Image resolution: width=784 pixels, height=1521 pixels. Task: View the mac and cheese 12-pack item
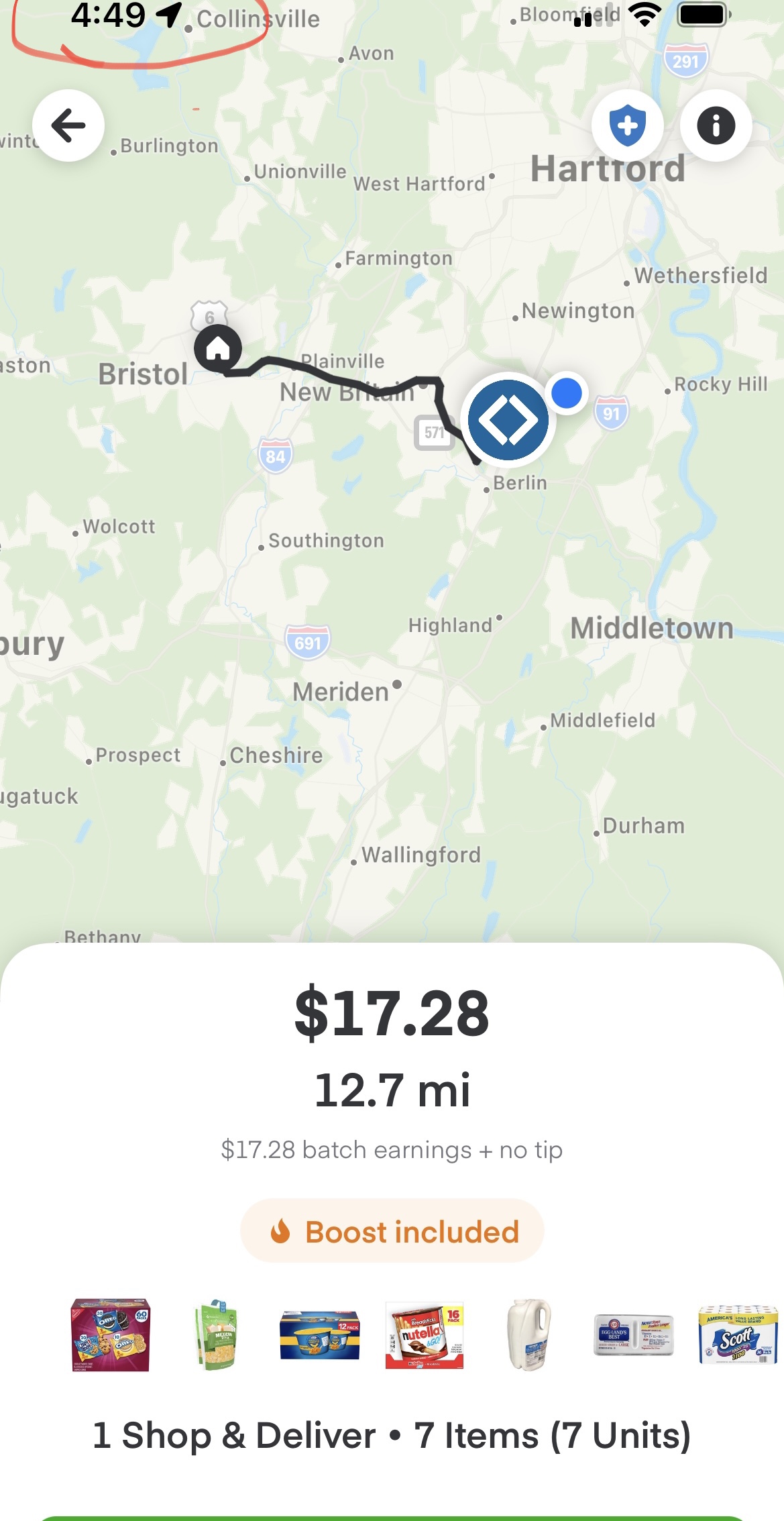[x=320, y=1334]
